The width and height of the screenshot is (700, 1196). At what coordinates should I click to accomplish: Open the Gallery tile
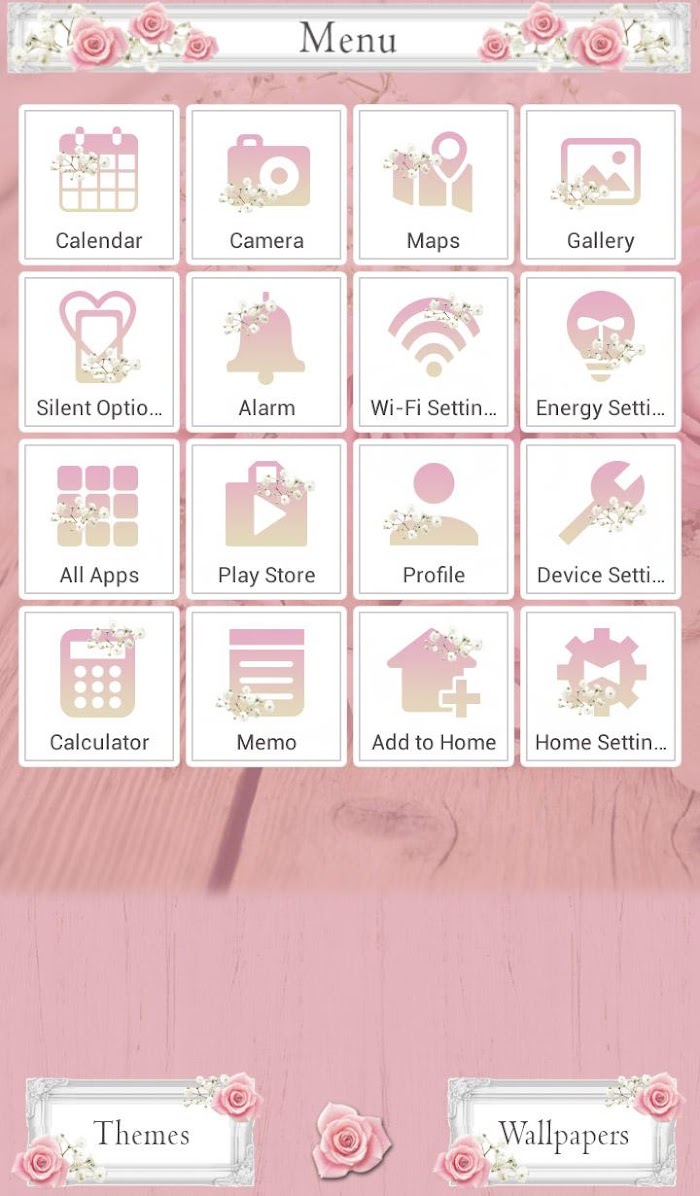601,185
